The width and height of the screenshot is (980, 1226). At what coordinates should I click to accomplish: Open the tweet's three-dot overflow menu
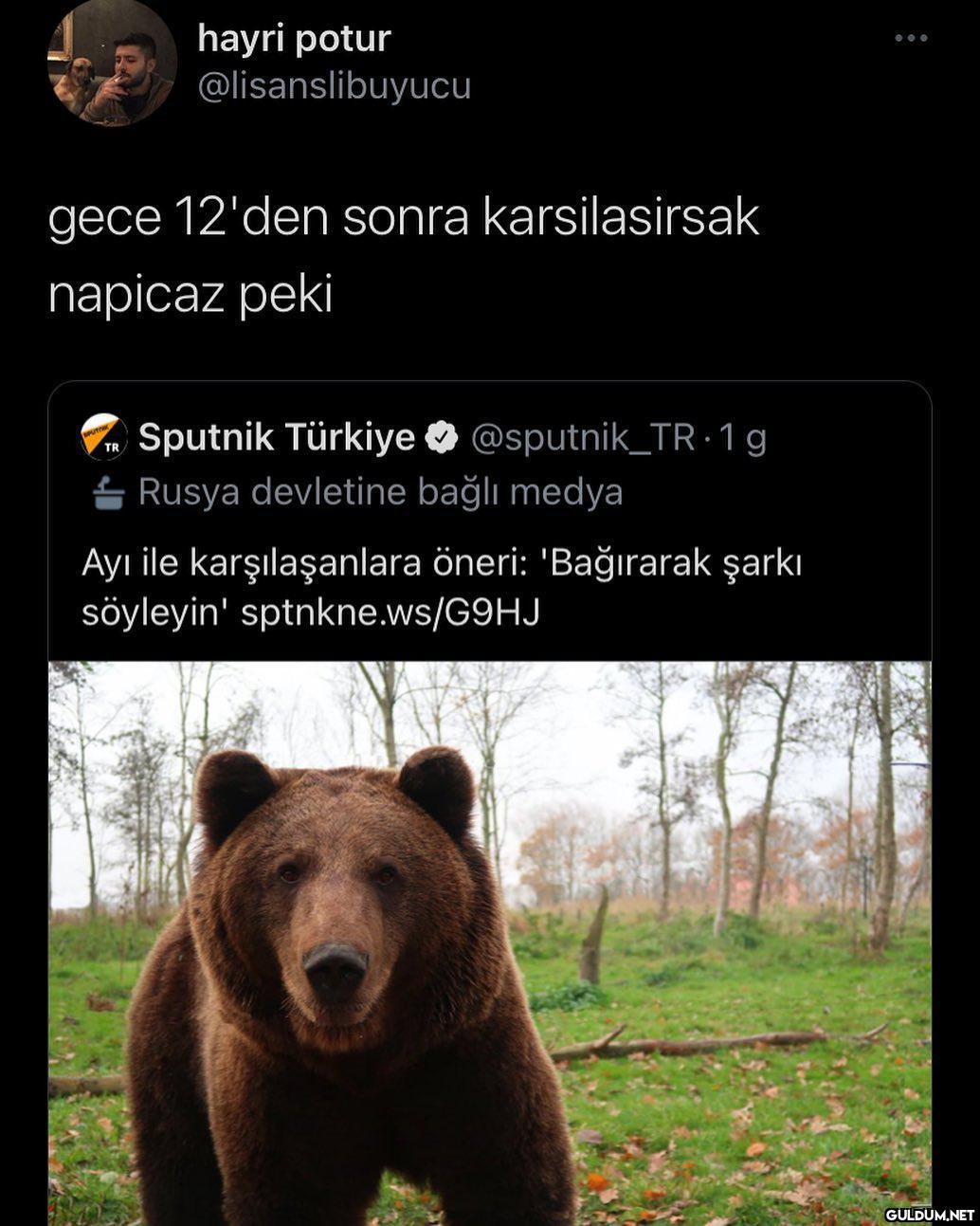click(910, 38)
